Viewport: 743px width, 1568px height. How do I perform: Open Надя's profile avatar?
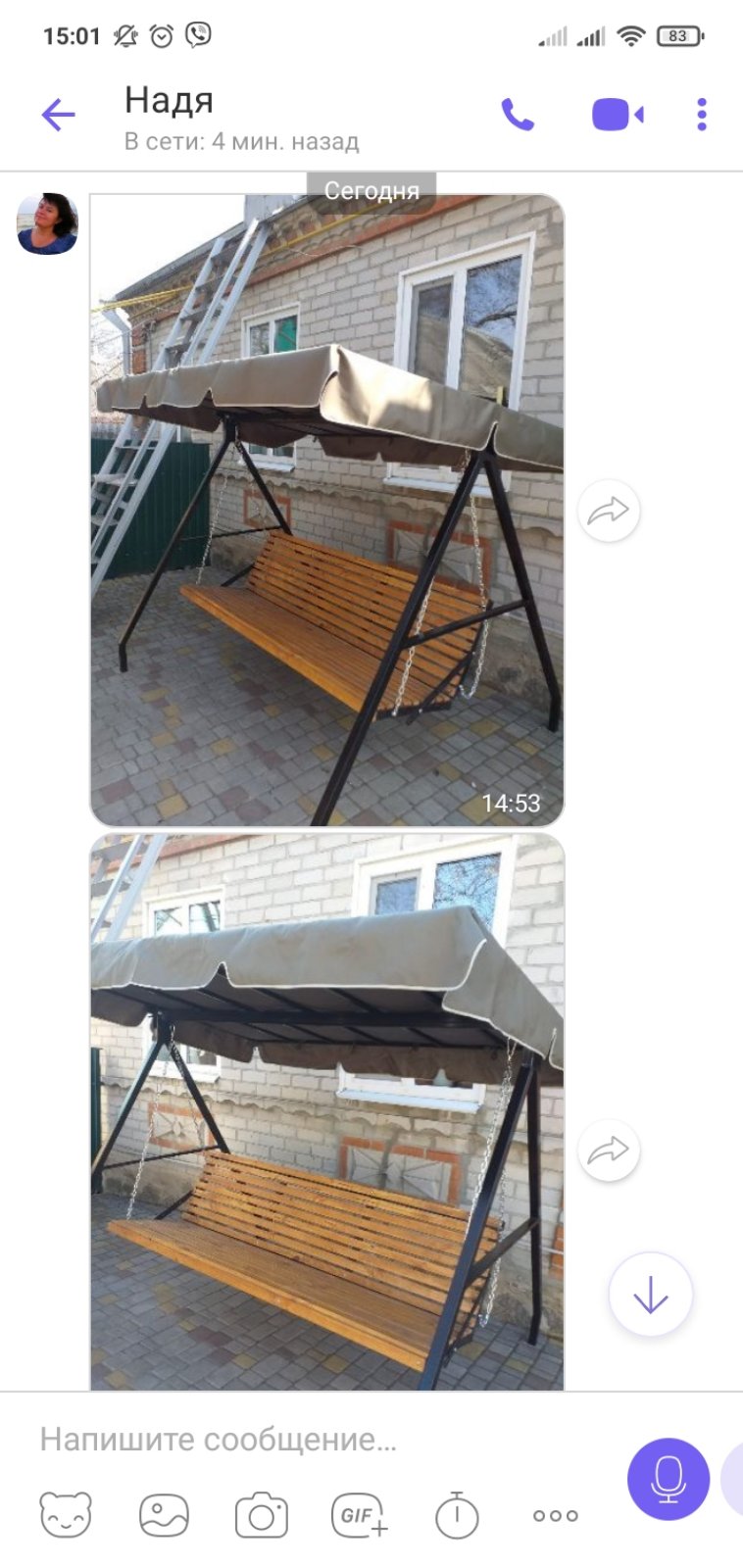pyautogui.click(x=47, y=223)
